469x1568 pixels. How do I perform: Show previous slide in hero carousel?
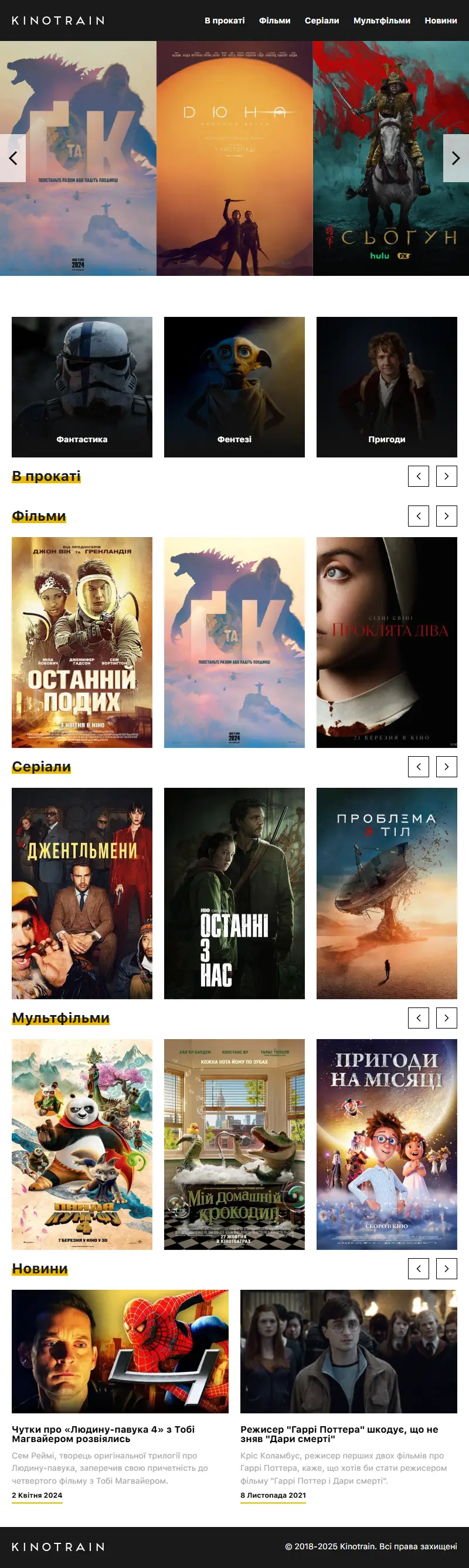pyautogui.click(x=13, y=158)
